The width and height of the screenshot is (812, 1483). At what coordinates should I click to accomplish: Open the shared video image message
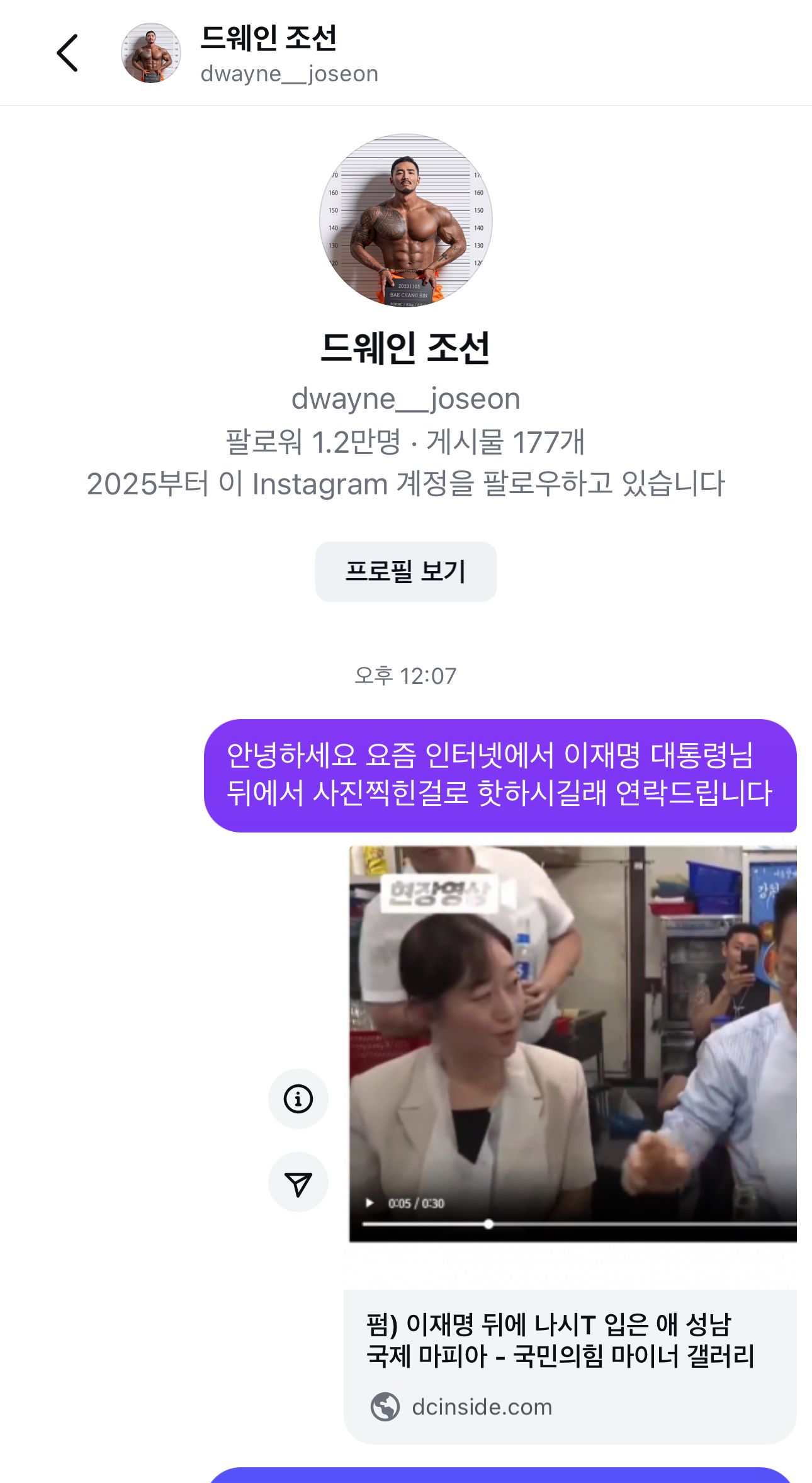coord(573,1043)
